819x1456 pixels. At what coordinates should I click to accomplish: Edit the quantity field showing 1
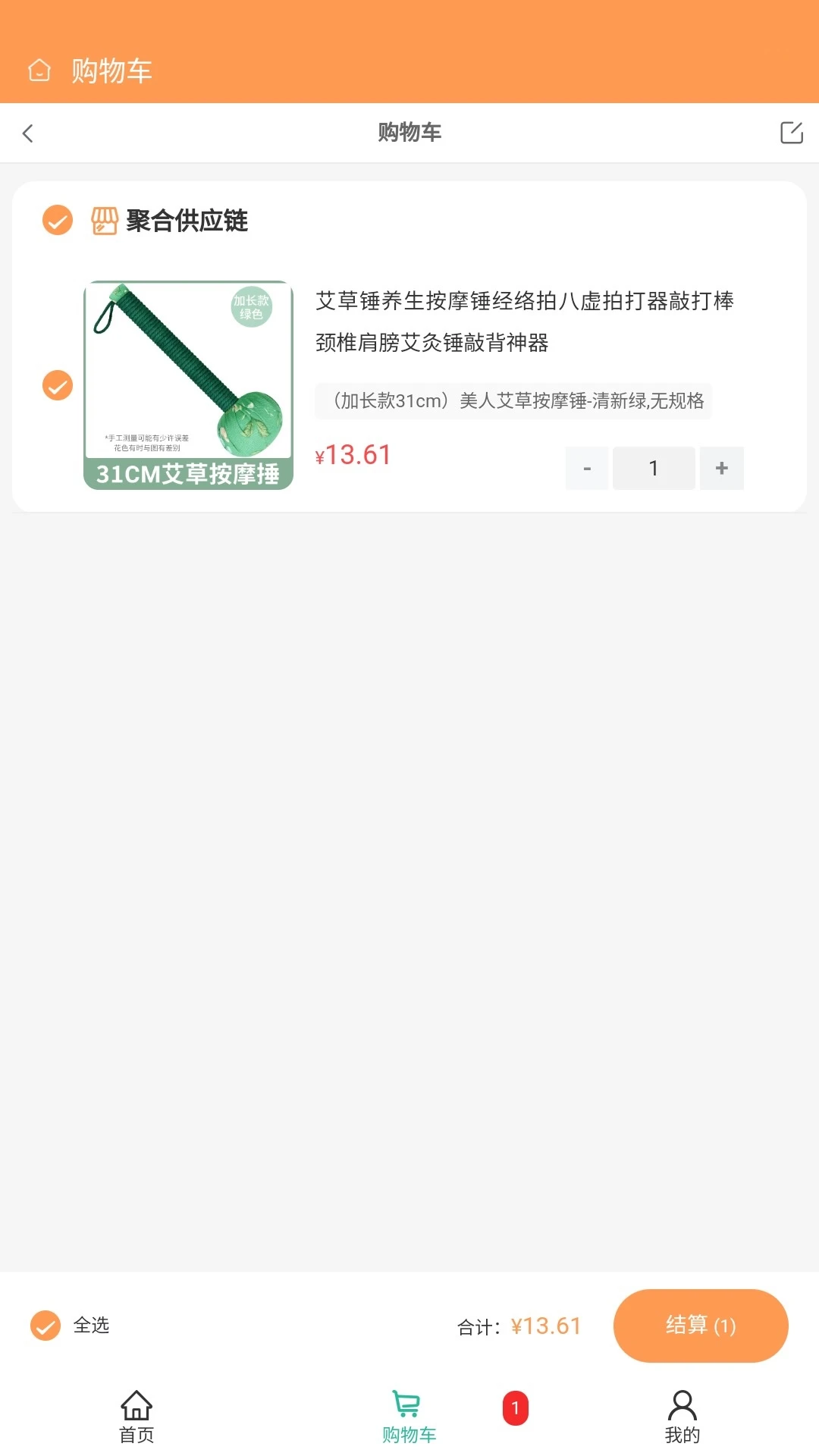click(x=654, y=469)
